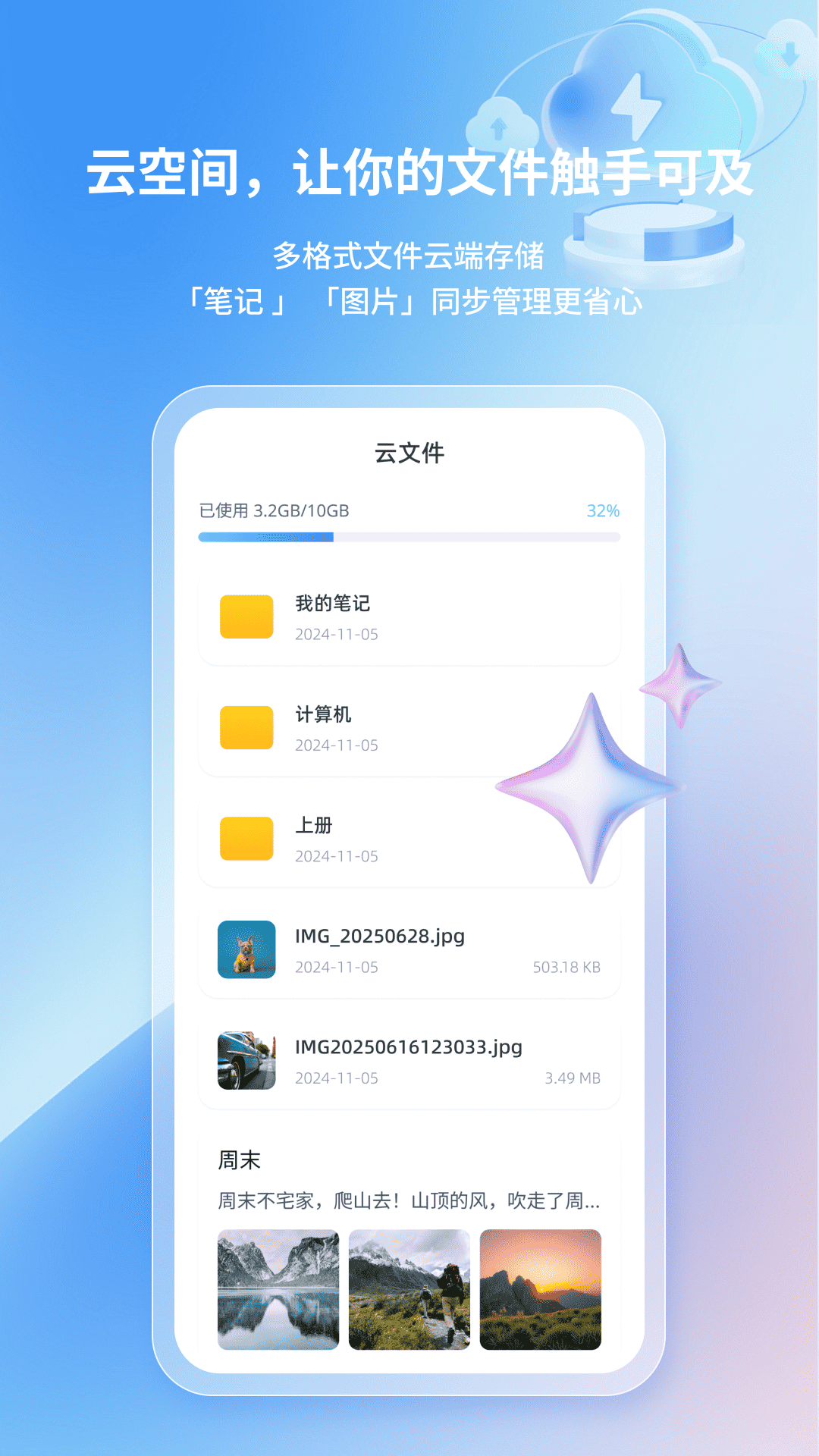
Task: Click the sunset photo in 周末 note
Action: [541, 1290]
